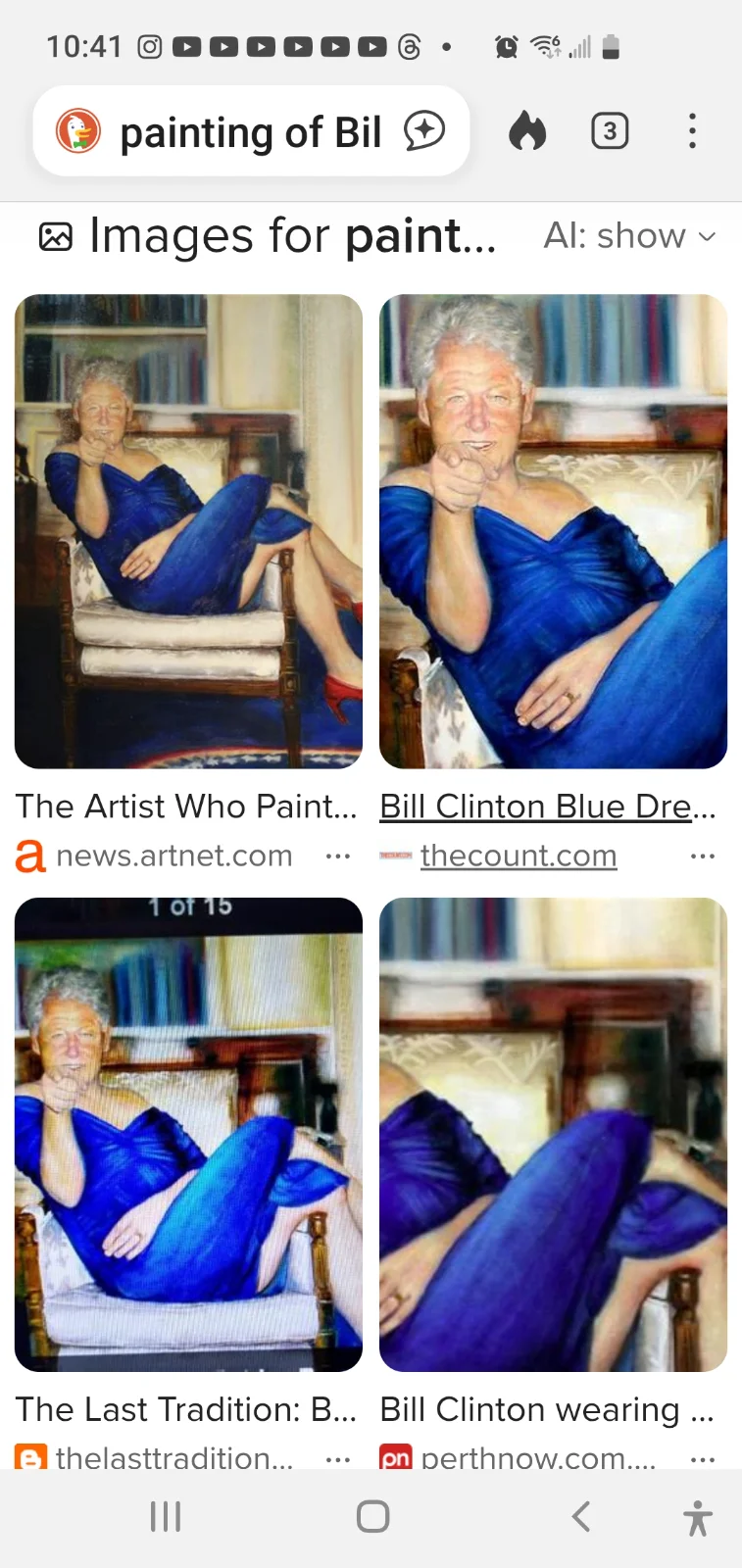This screenshot has height=1568, width=742.
Task: Open the tab switcher showing 3 tabs
Action: [610, 130]
